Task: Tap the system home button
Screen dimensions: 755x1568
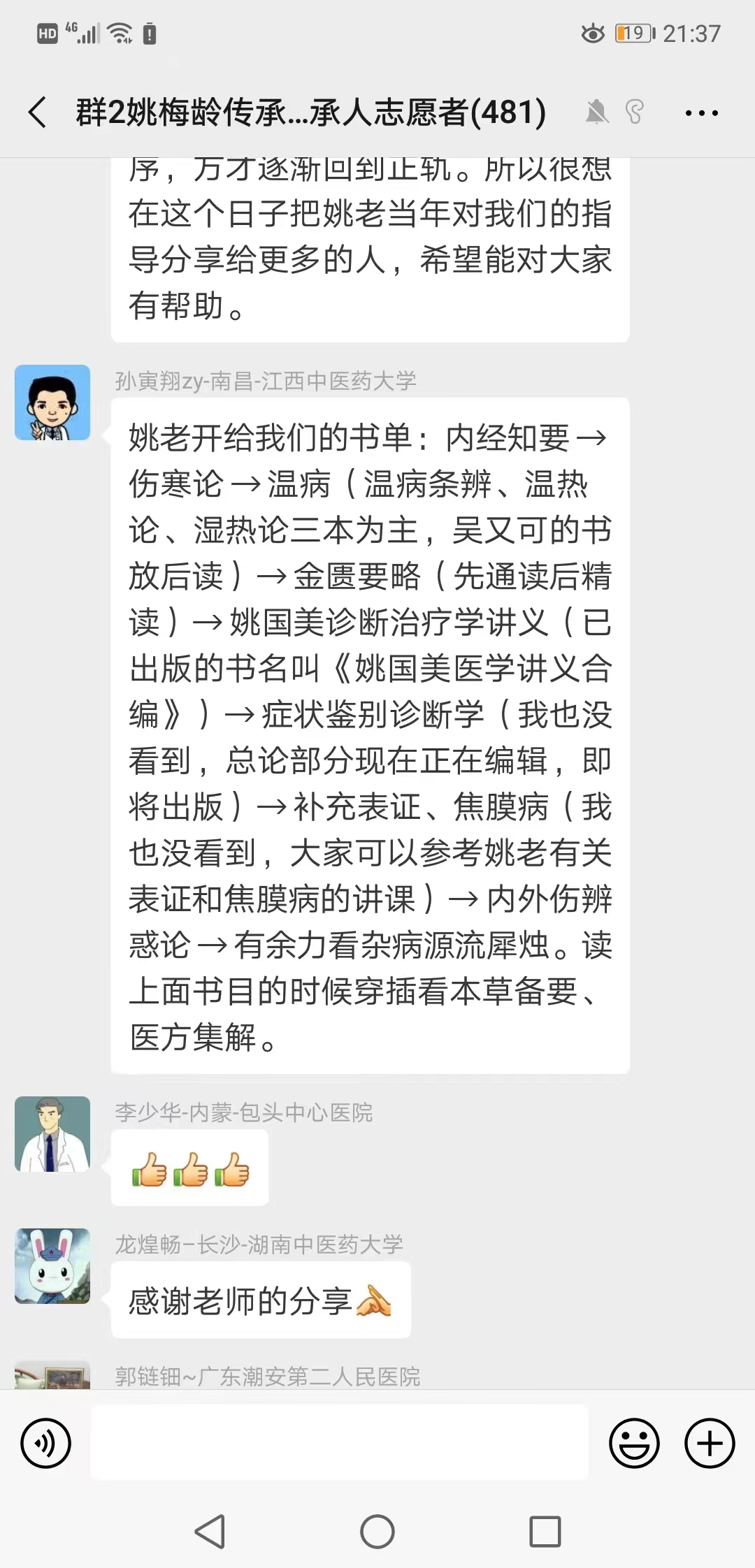Action: pyautogui.click(x=377, y=1532)
